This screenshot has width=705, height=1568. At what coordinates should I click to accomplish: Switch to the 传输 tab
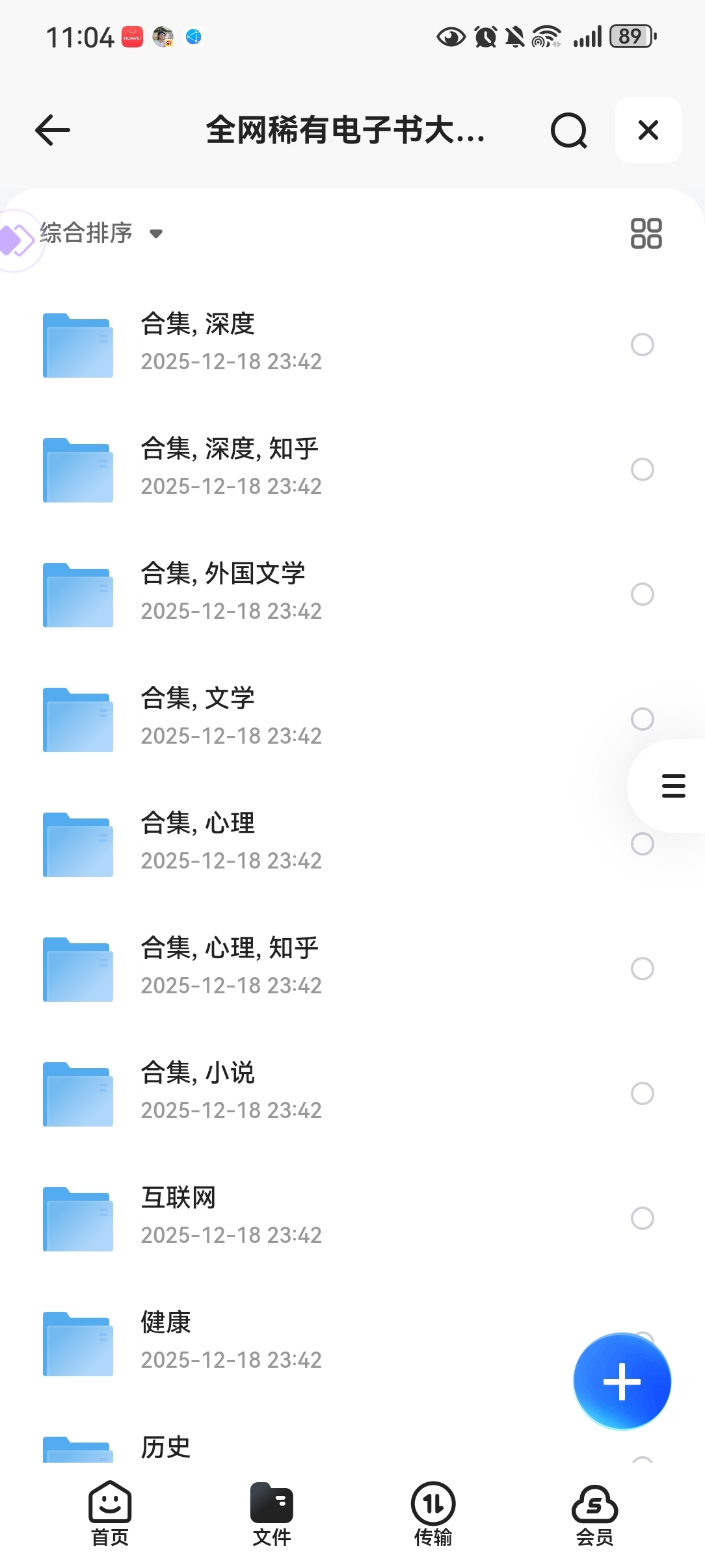point(433,1513)
